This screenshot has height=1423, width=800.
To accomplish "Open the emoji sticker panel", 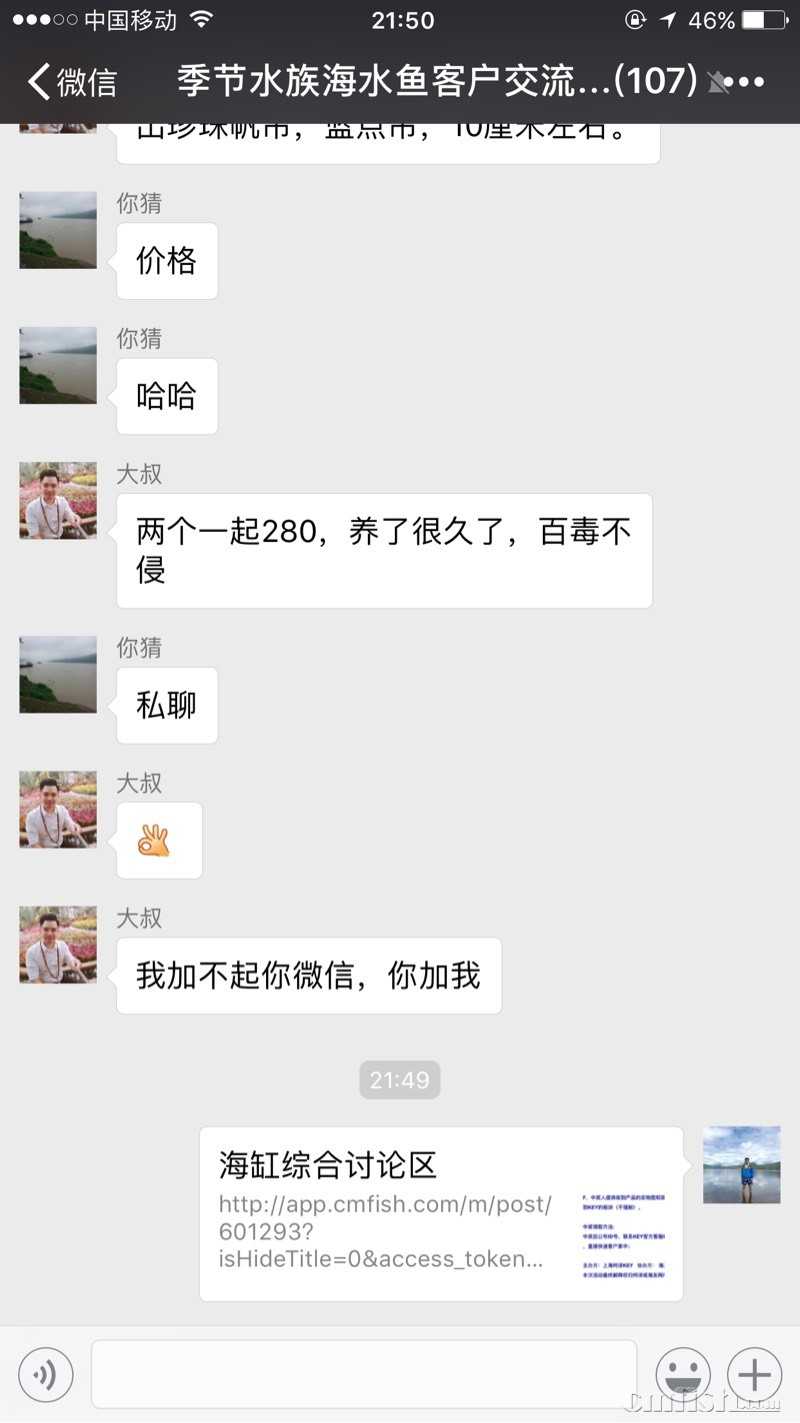I will (x=683, y=1375).
